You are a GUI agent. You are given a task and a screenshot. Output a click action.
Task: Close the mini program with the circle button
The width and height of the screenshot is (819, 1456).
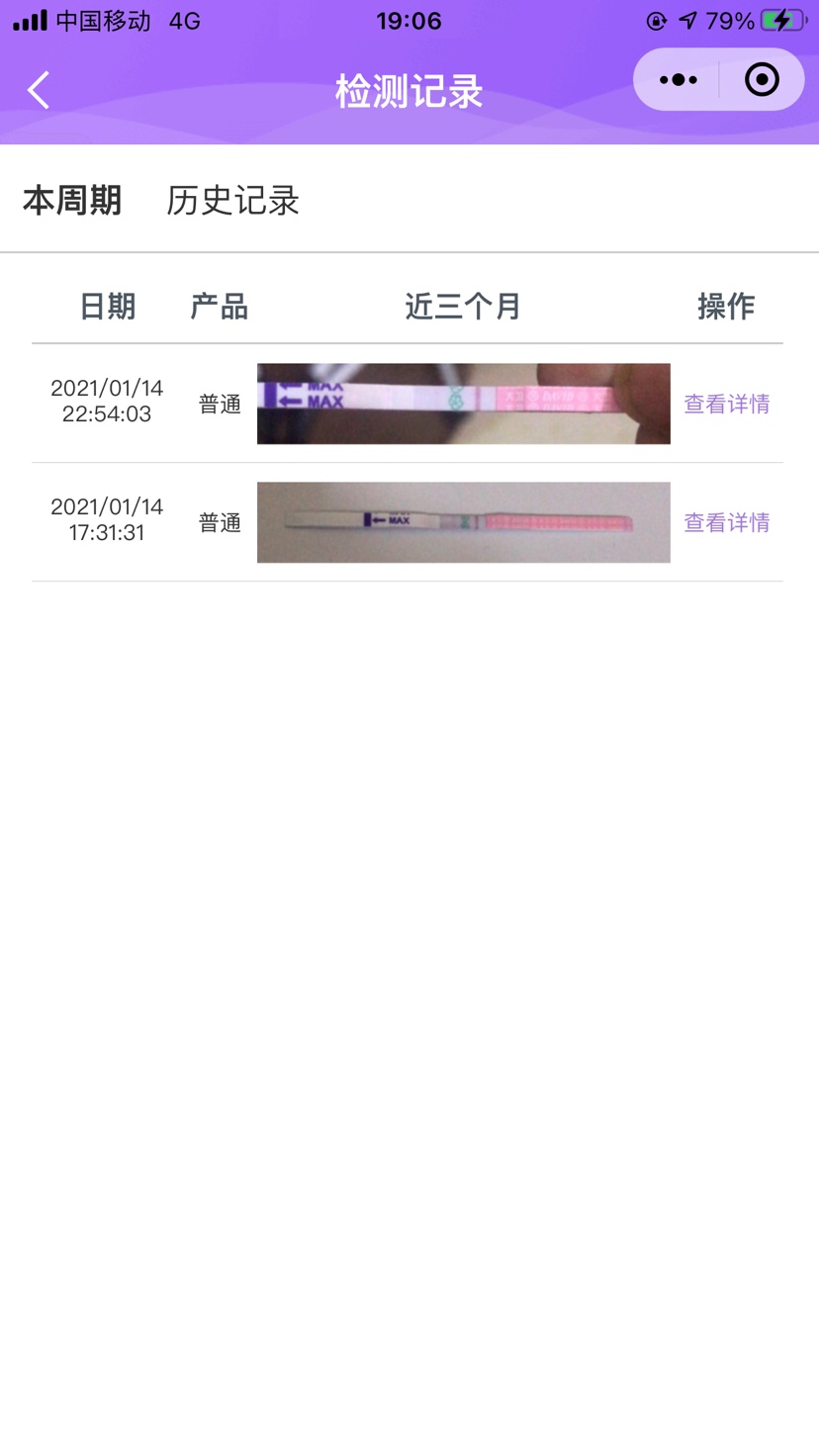pyautogui.click(x=762, y=80)
